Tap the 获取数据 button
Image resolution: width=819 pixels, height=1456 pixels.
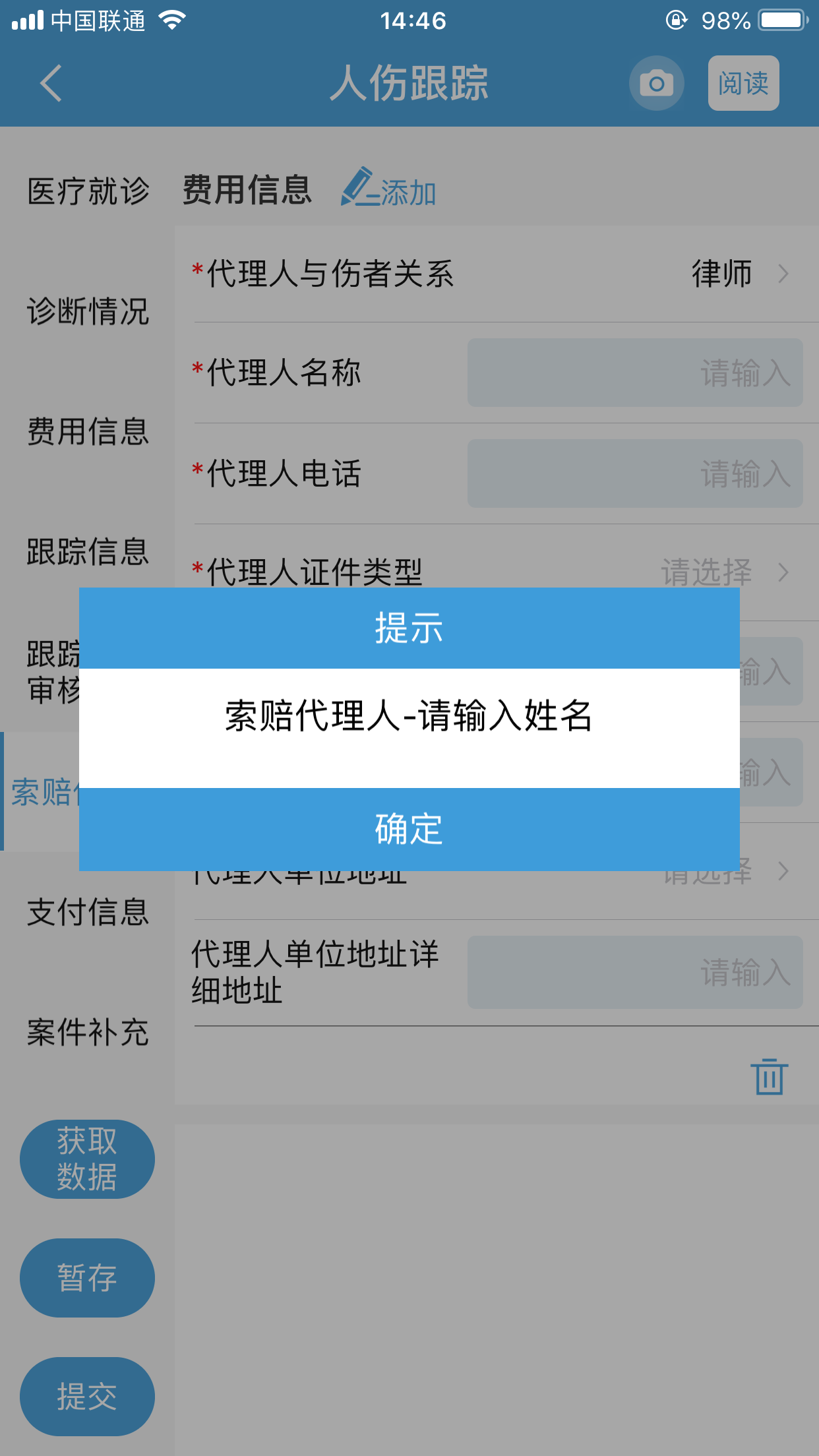(87, 1159)
